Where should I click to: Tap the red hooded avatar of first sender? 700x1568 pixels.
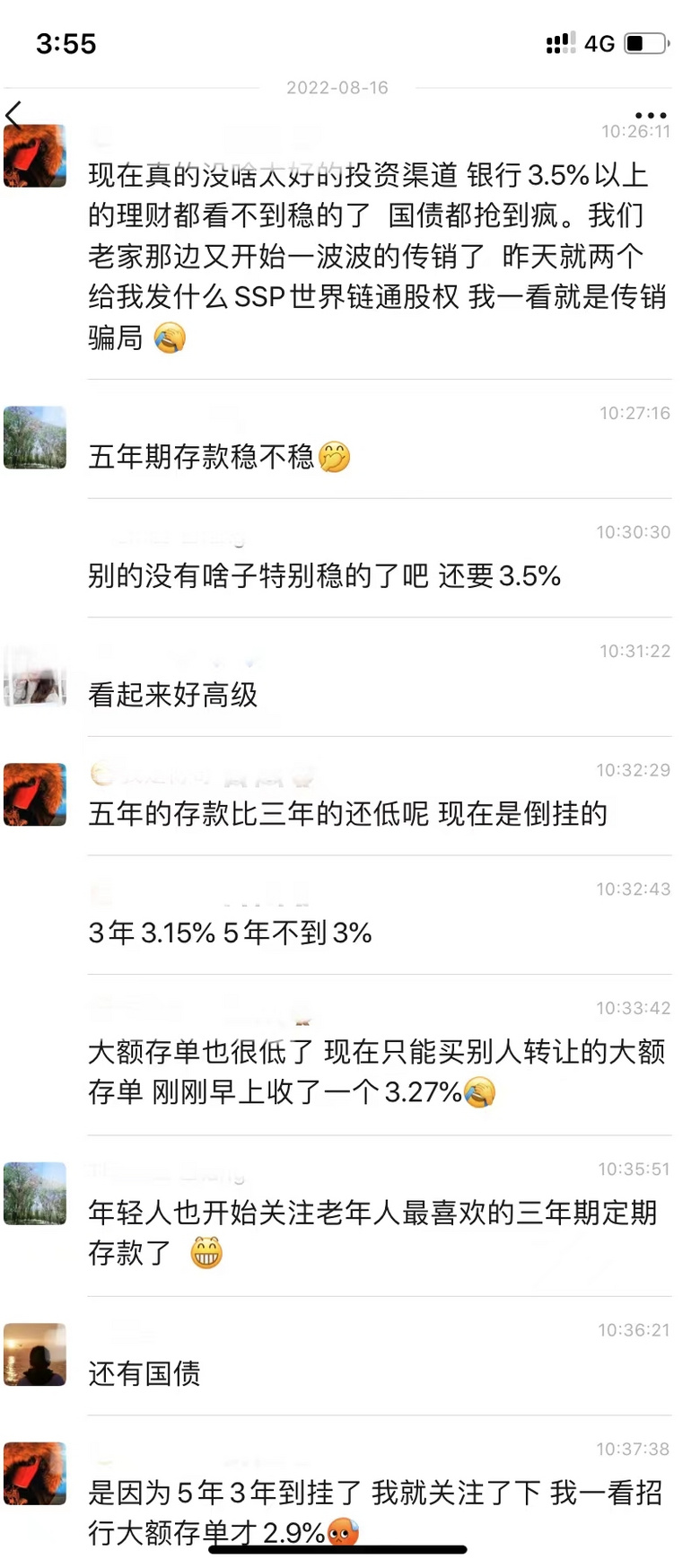click(35, 156)
